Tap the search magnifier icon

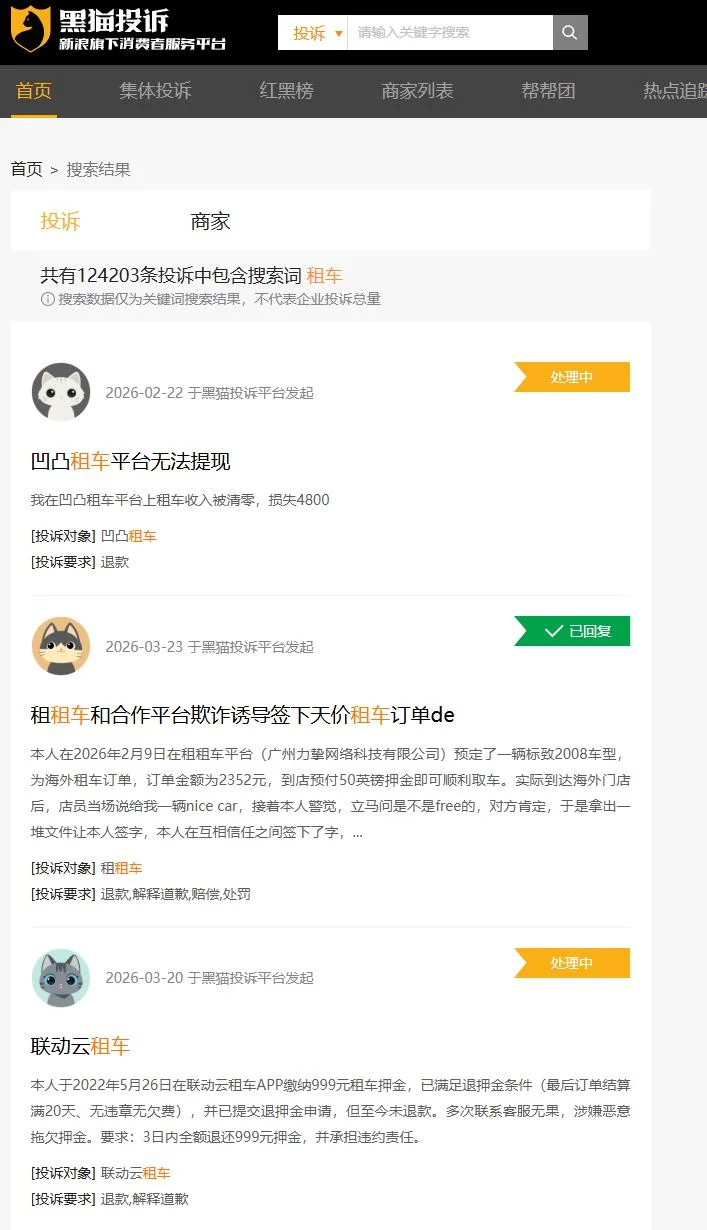pyautogui.click(x=570, y=33)
